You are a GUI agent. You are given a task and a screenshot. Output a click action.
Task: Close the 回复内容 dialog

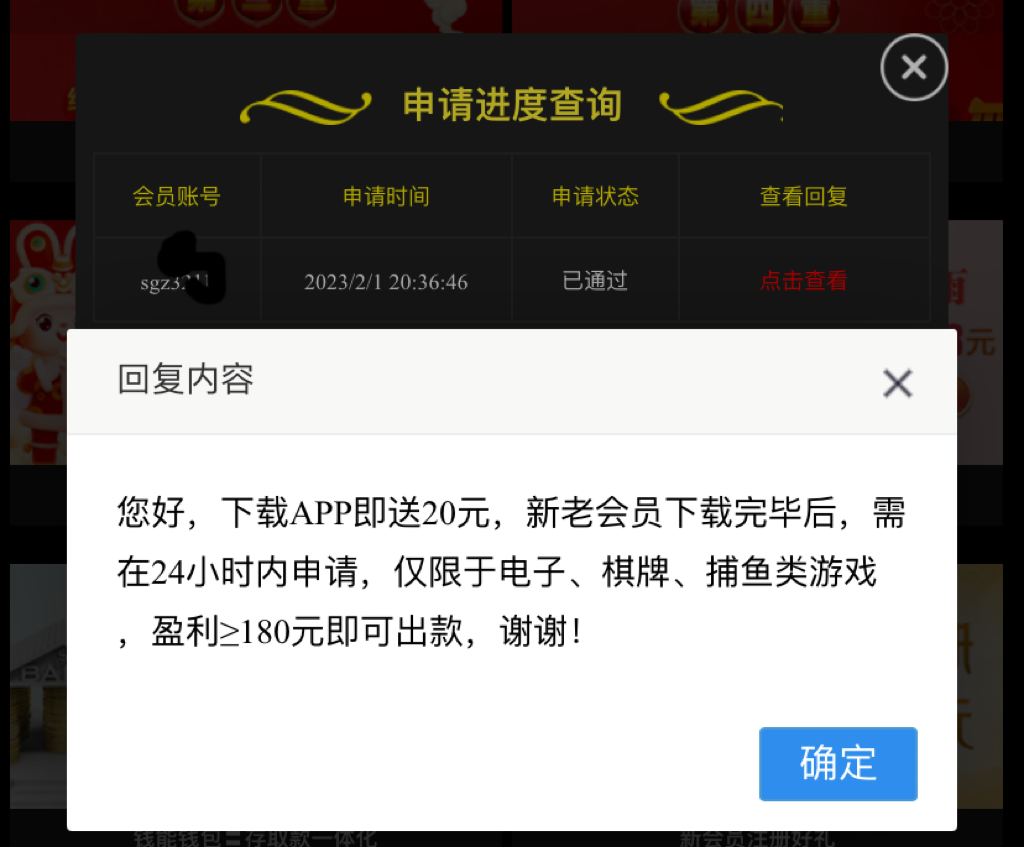click(897, 382)
